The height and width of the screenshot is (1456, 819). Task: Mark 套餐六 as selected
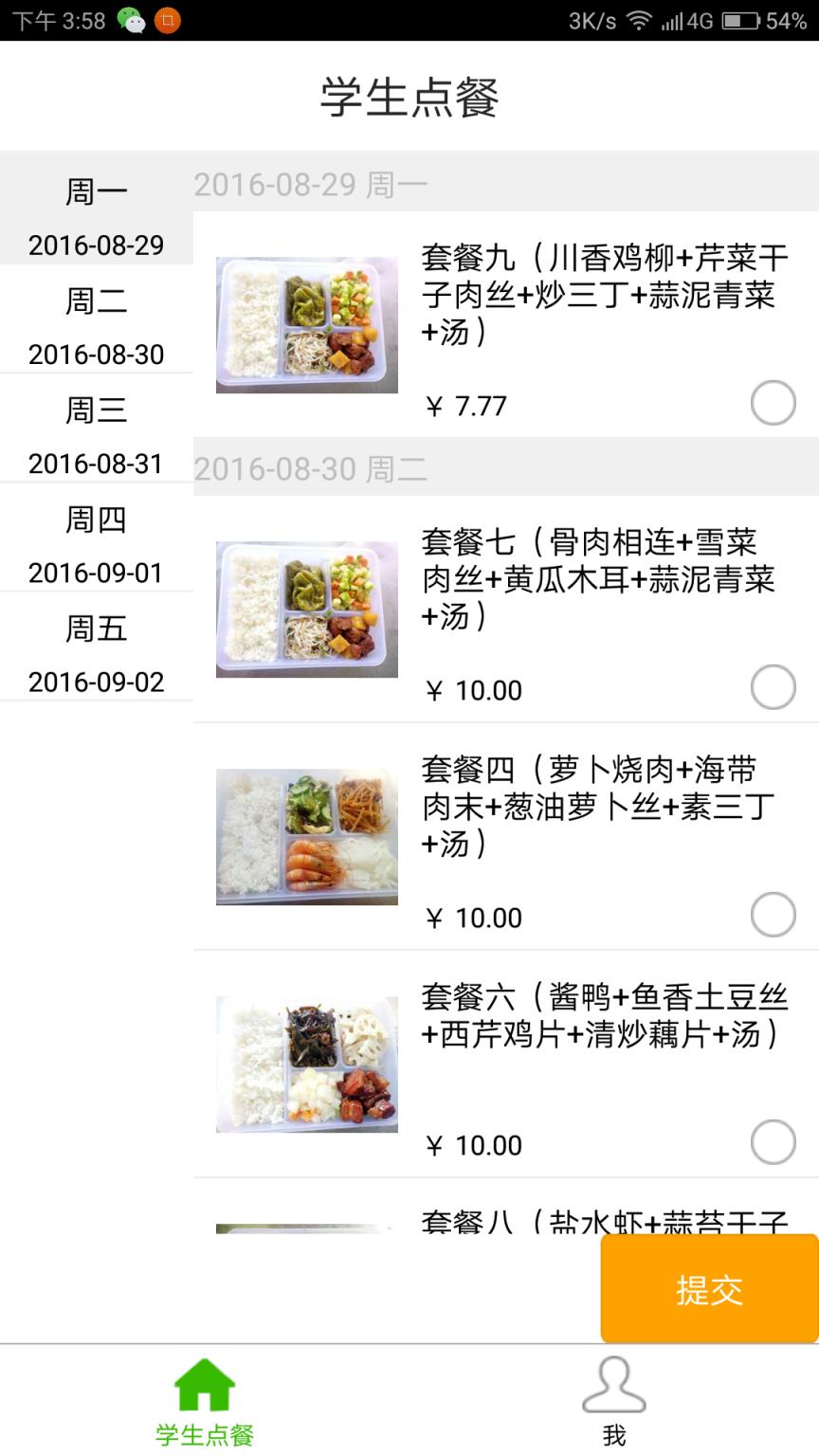[773, 1142]
